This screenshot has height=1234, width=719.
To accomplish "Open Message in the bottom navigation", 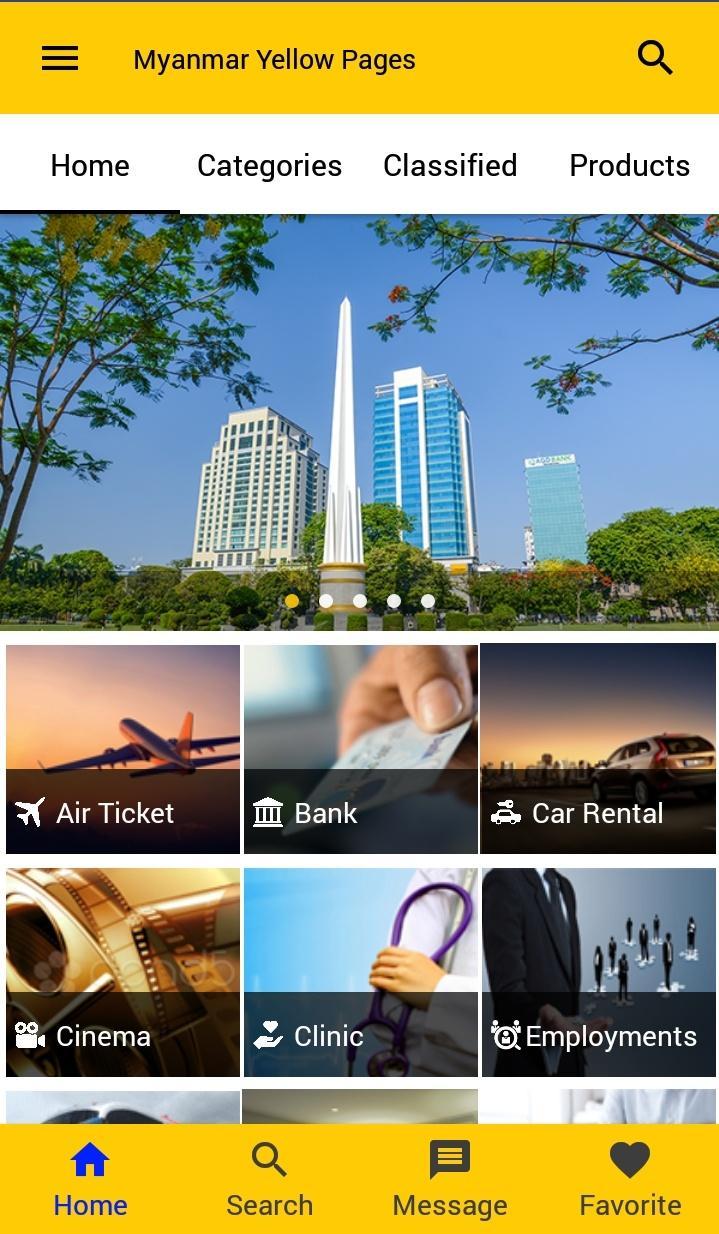I will (x=450, y=1180).
